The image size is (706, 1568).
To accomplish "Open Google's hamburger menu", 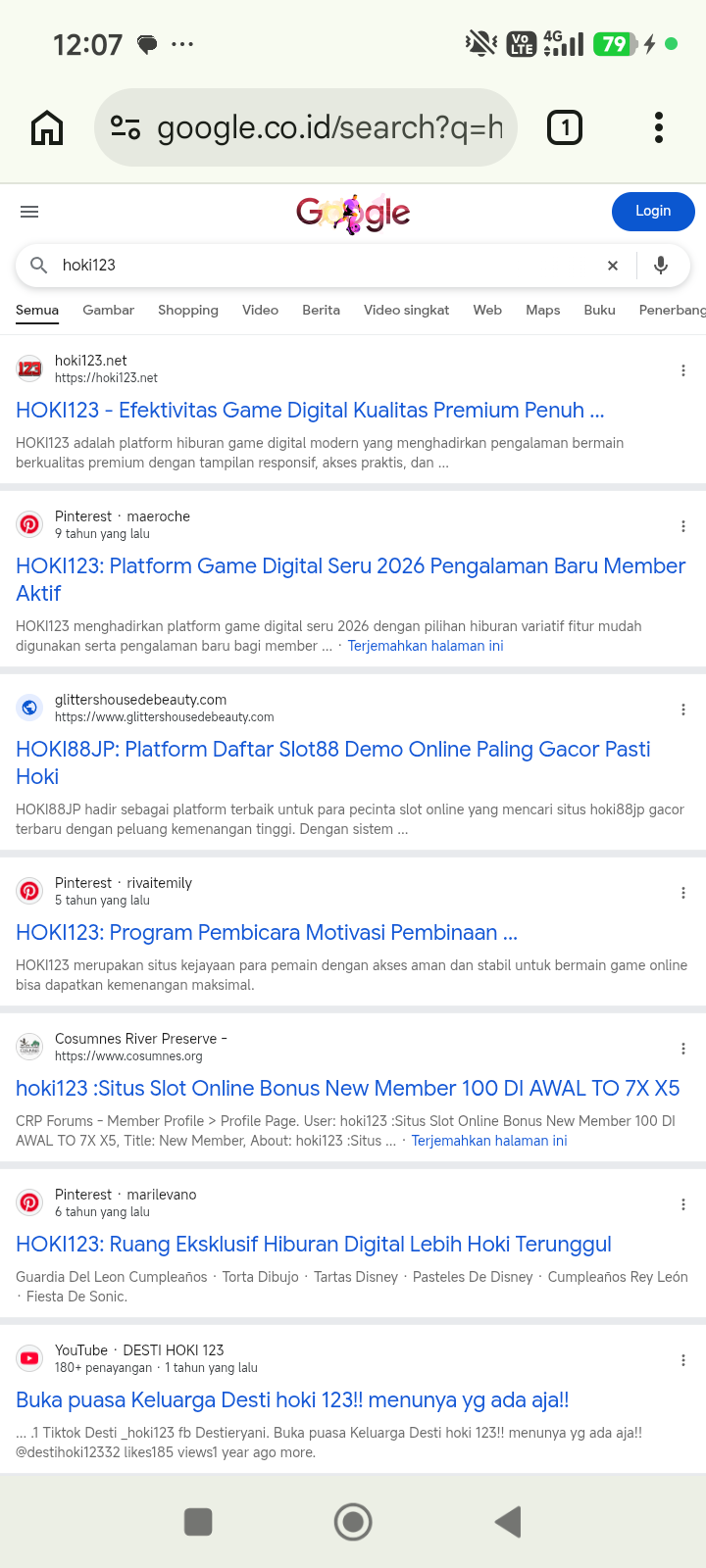I will tap(29, 212).
